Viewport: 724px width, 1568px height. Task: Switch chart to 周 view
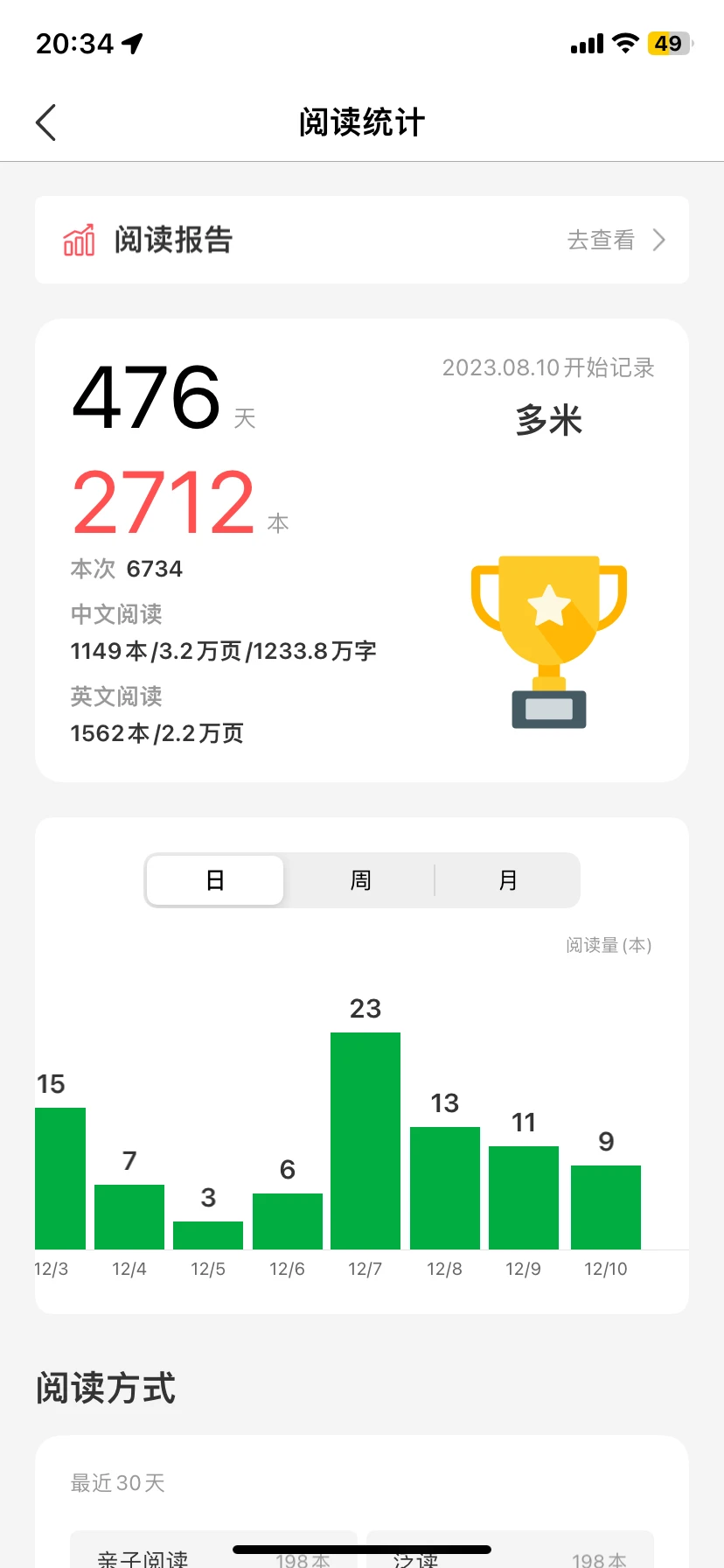360,880
